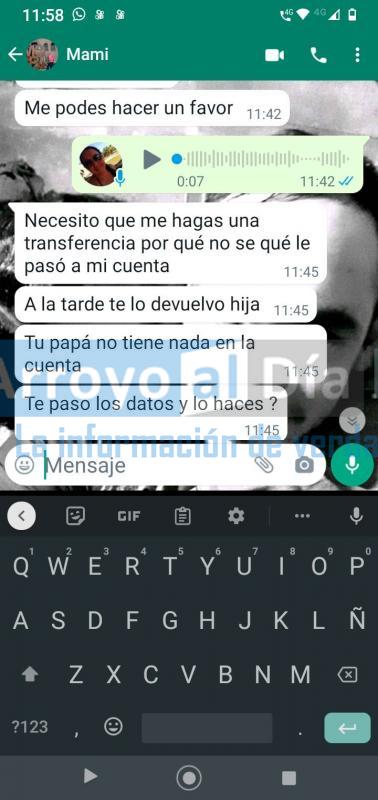Image resolution: width=378 pixels, height=800 pixels.
Task: Switch keyboard to ?123 symbols
Action: pyautogui.click(x=30, y=727)
